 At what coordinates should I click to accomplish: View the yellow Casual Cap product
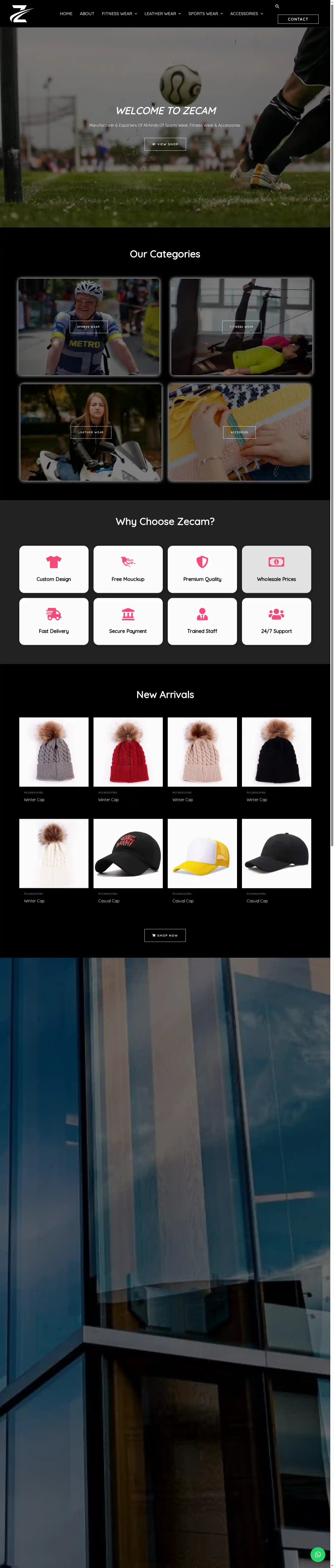tap(202, 853)
